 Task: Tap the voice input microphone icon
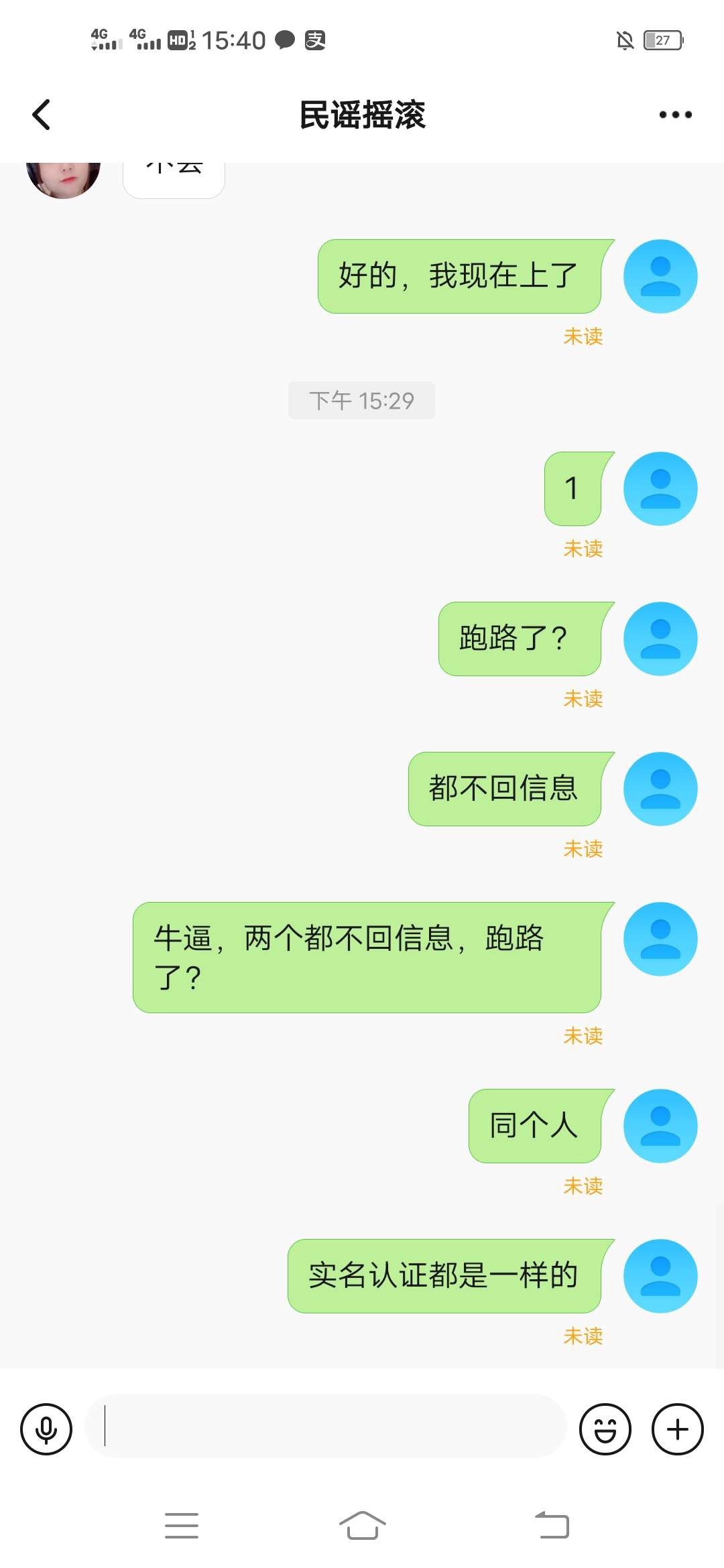click(46, 1429)
